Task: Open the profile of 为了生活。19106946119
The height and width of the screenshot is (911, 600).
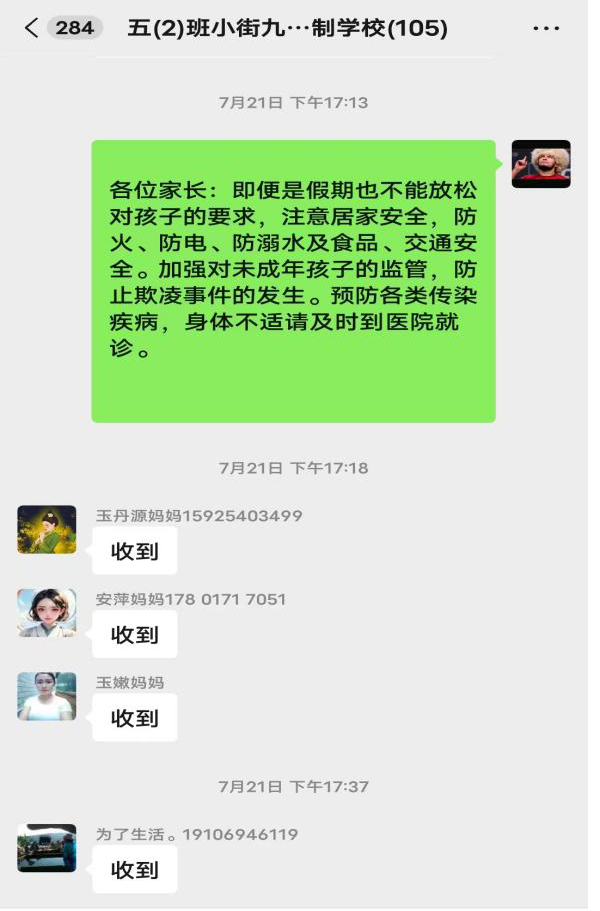Action: click(47, 848)
